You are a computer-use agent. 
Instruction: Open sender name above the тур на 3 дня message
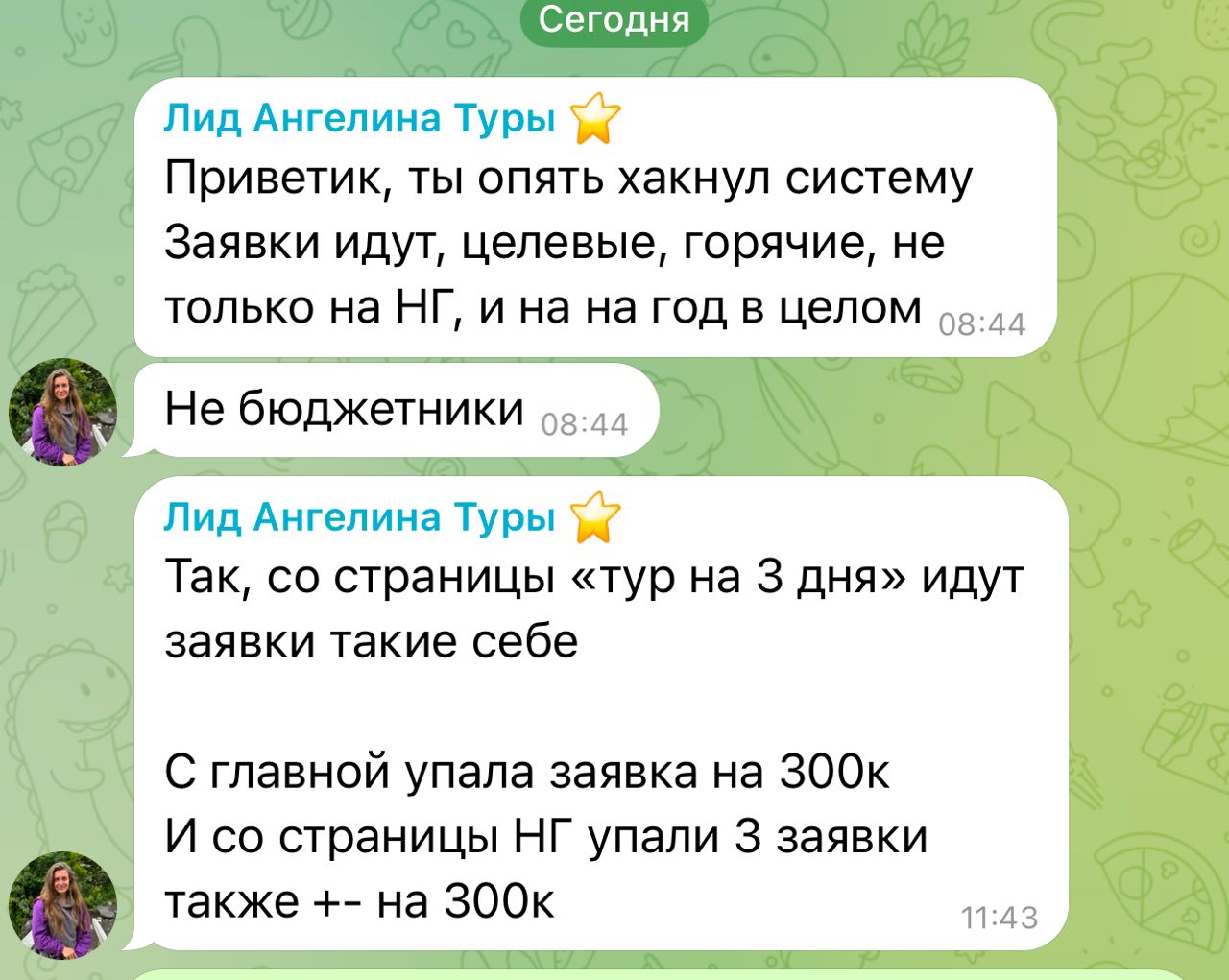[x=360, y=517]
